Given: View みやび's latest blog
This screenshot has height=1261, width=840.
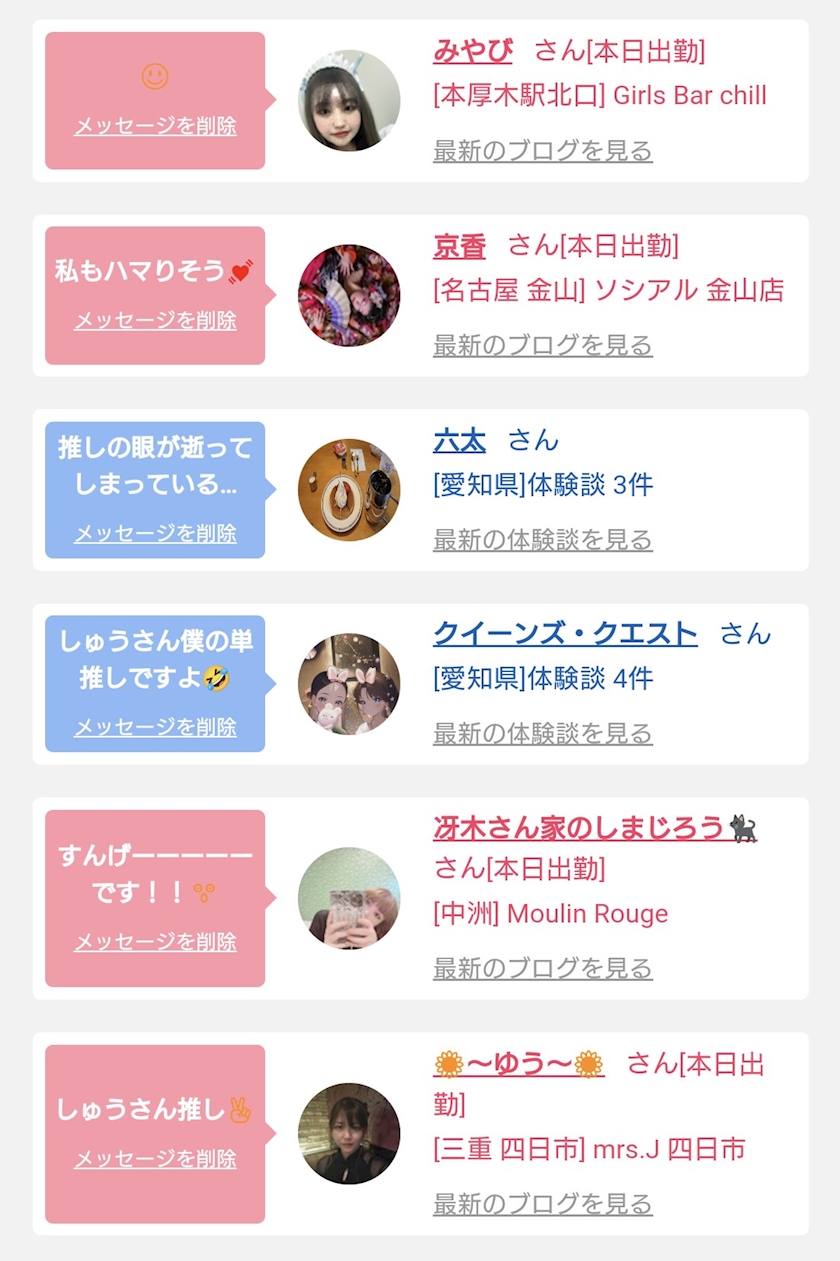Looking at the screenshot, I should coord(543,151).
